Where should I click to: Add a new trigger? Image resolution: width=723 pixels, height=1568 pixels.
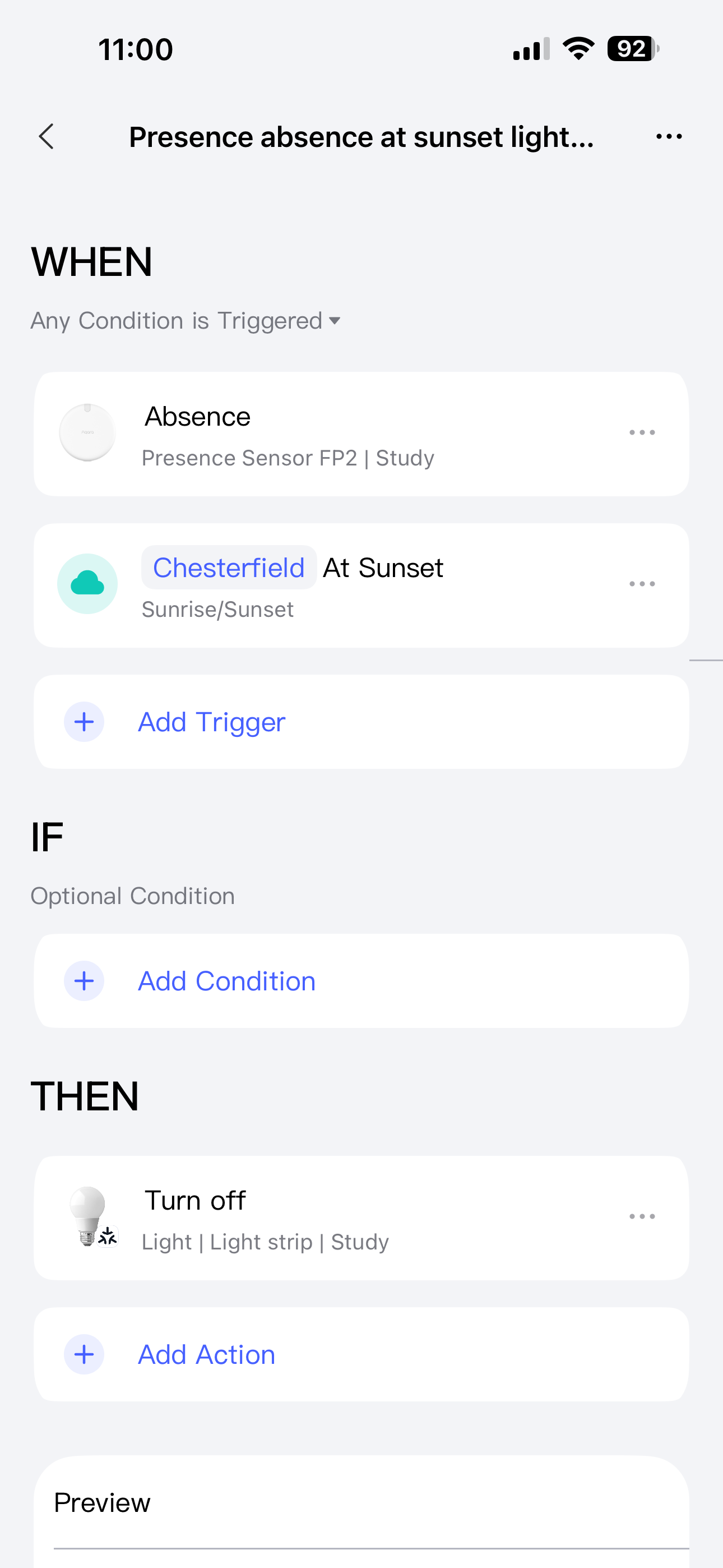[212, 722]
